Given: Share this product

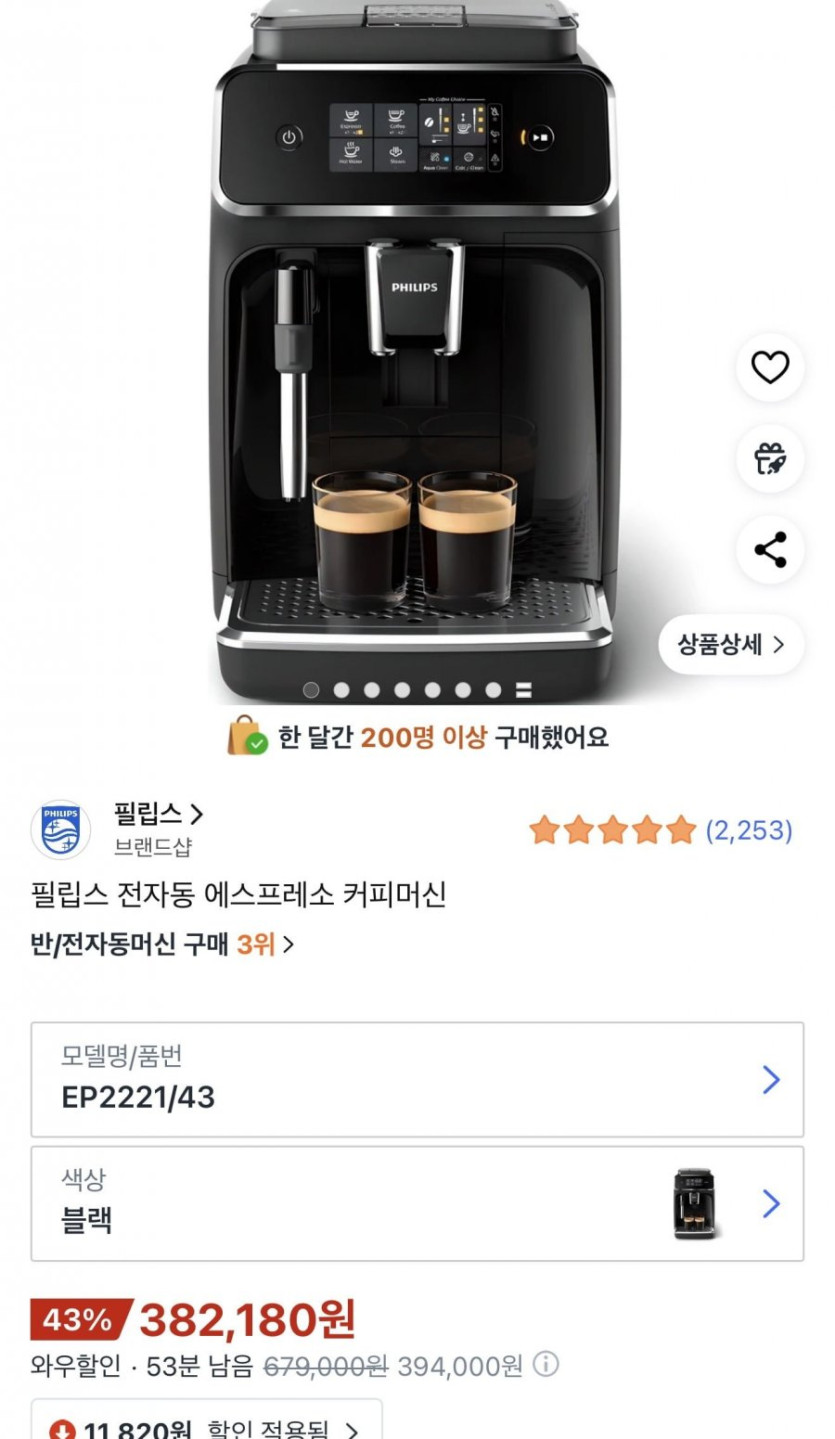Looking at the screenshot, I should coord(770,550).
